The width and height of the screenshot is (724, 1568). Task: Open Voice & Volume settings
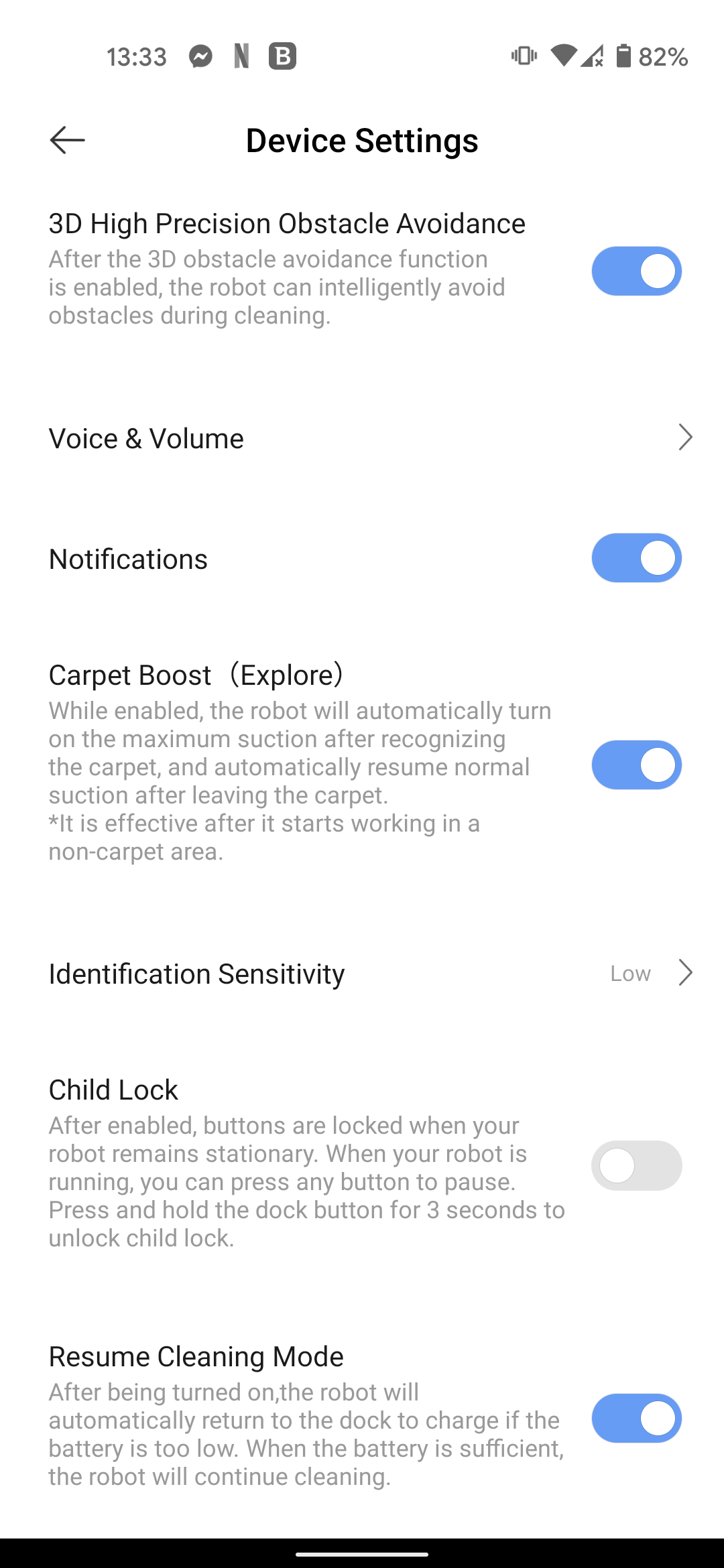click(x=362, y=438)
